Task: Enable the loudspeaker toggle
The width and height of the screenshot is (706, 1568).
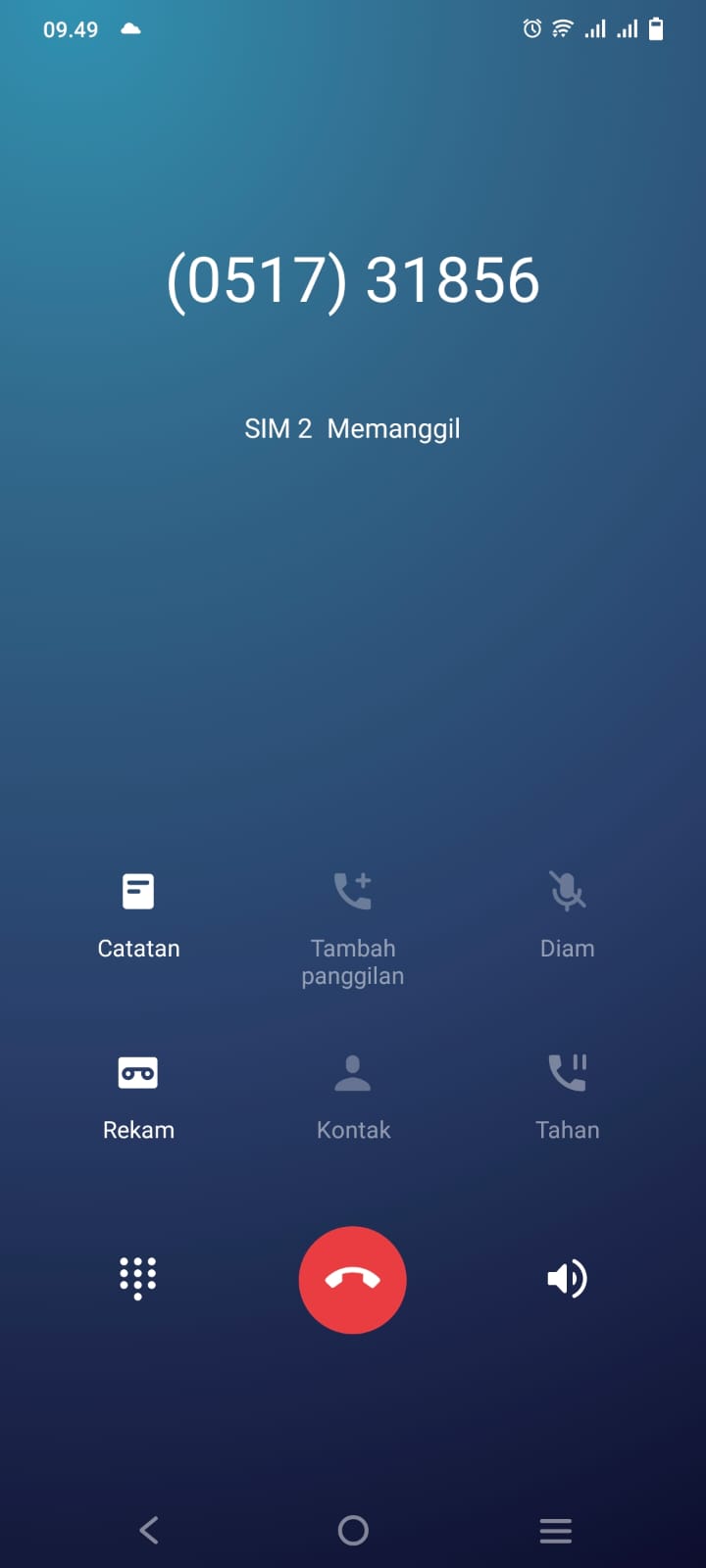Action: pos(567,1279)
